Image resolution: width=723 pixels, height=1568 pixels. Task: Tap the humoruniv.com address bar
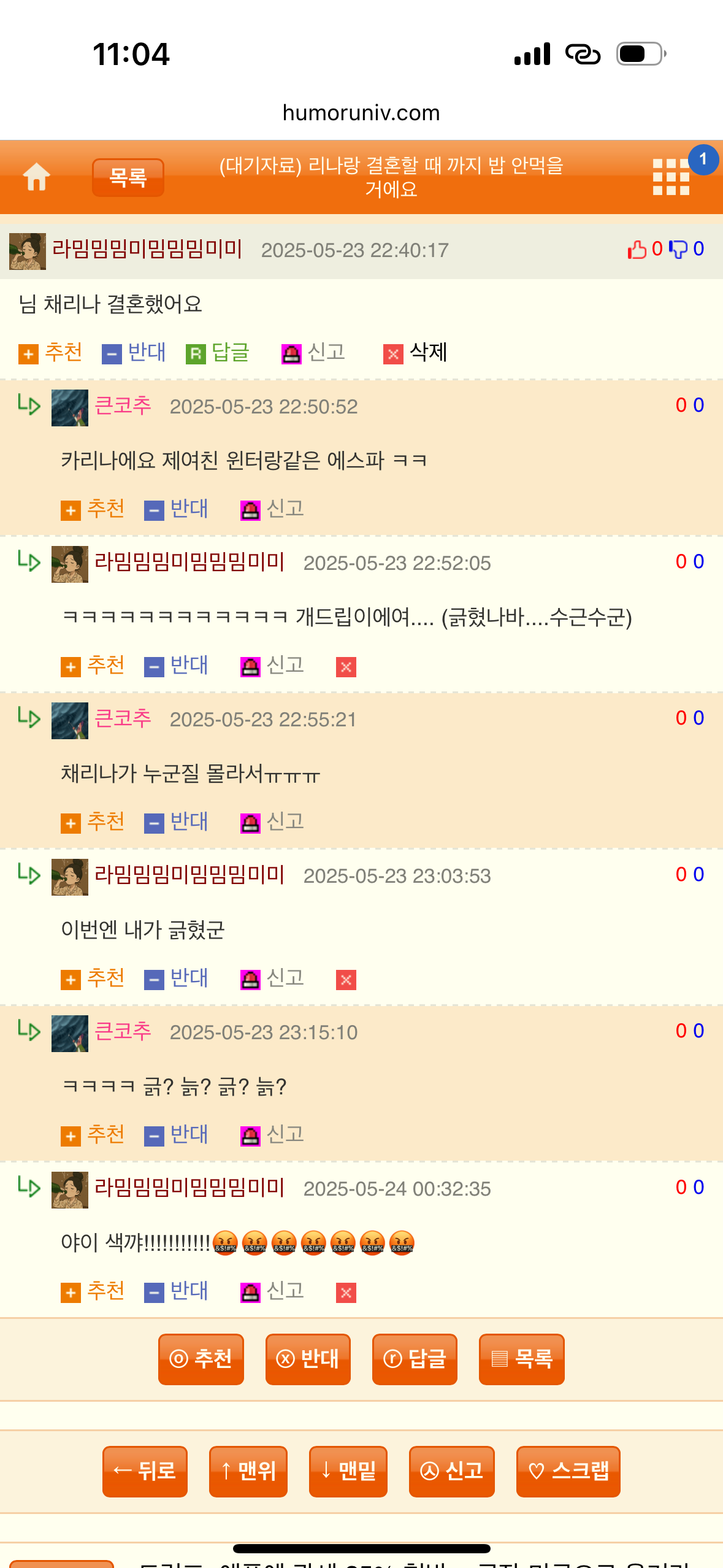pyautogui.click(x=361, y=113)
